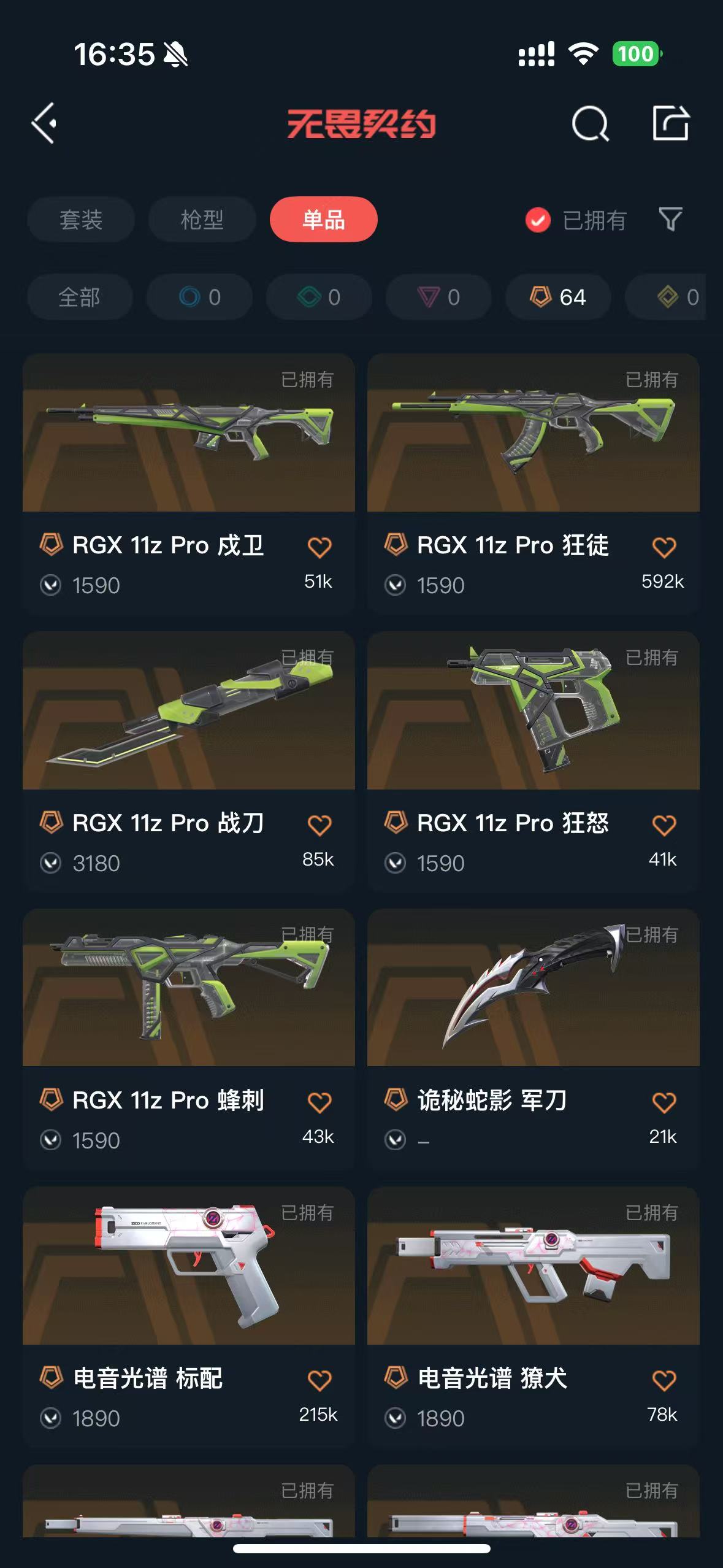Select the 单品 tab
Image resolution: width=723 pixels, height=1568 pixels.
323,220
